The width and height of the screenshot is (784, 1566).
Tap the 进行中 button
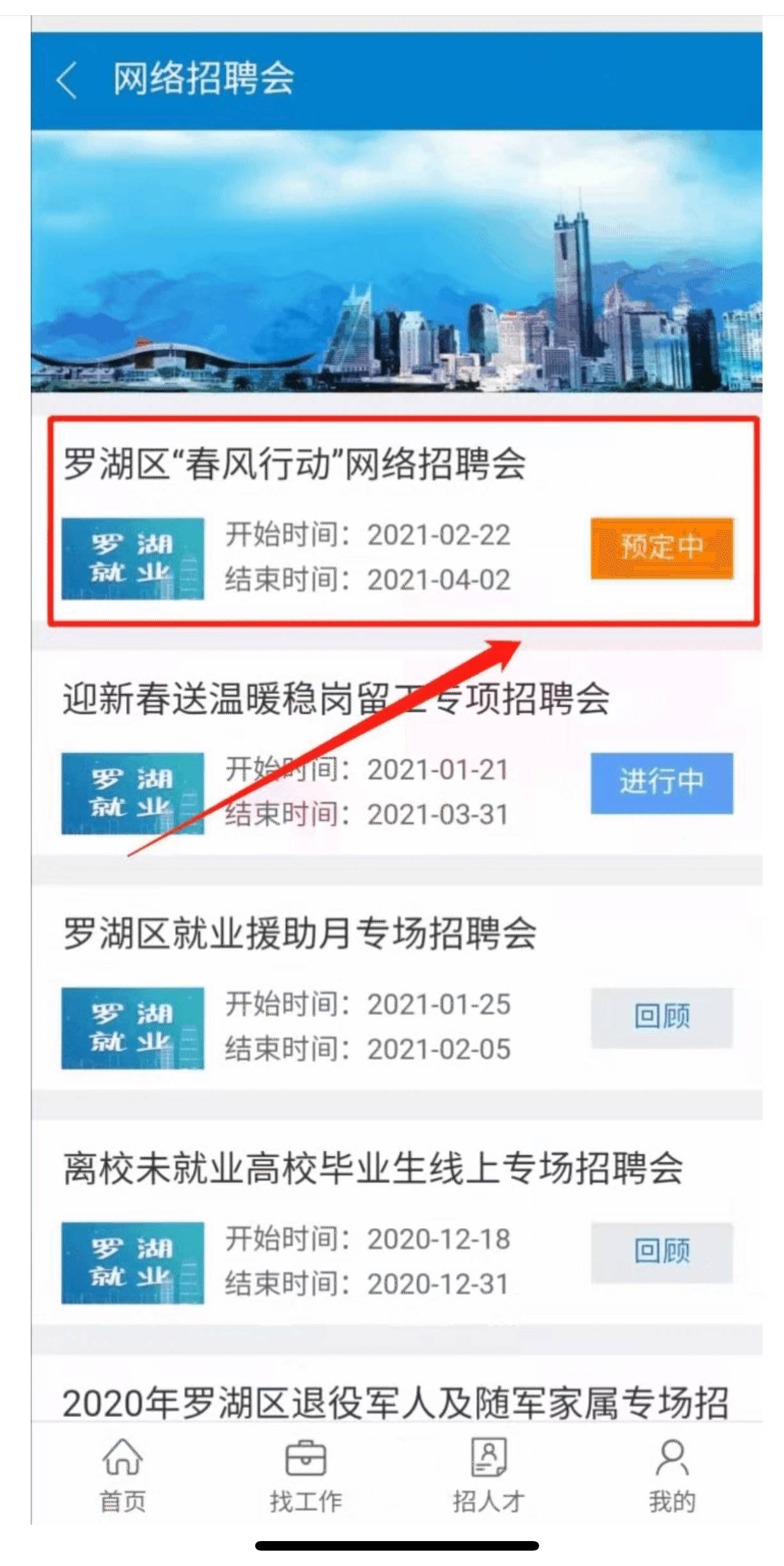pyautogui.click(x=662, y=783)
